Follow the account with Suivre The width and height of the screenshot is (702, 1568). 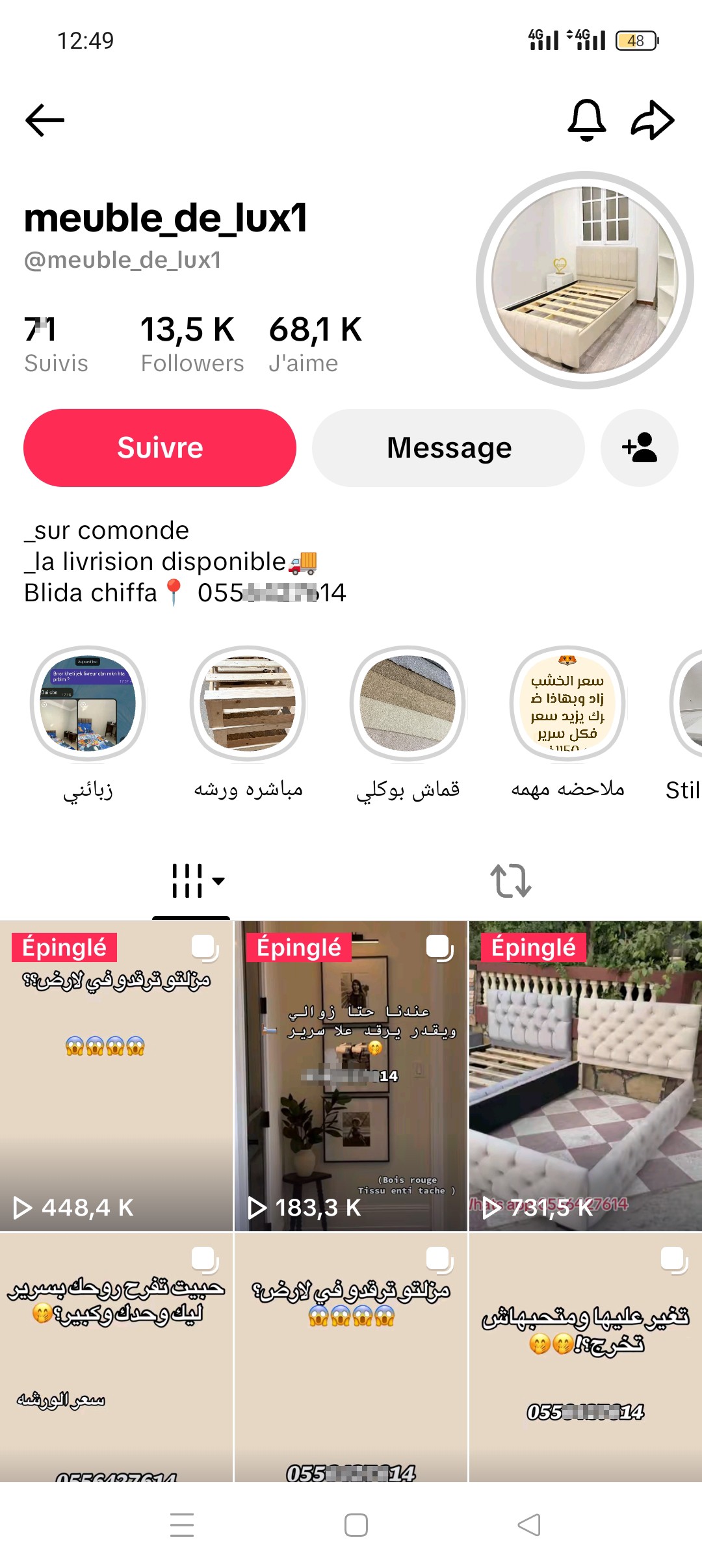[160, 448]
